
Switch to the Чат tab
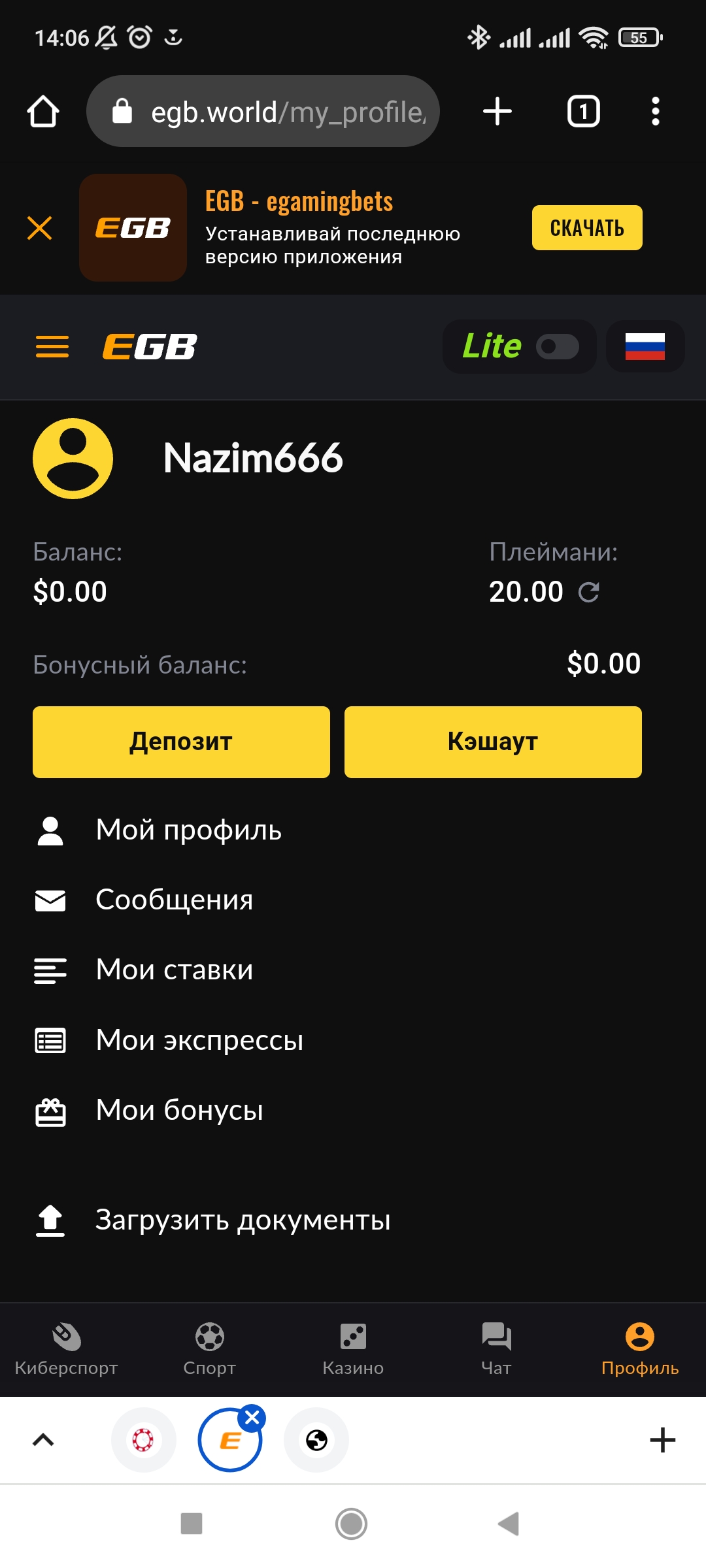click(496, 1350)
